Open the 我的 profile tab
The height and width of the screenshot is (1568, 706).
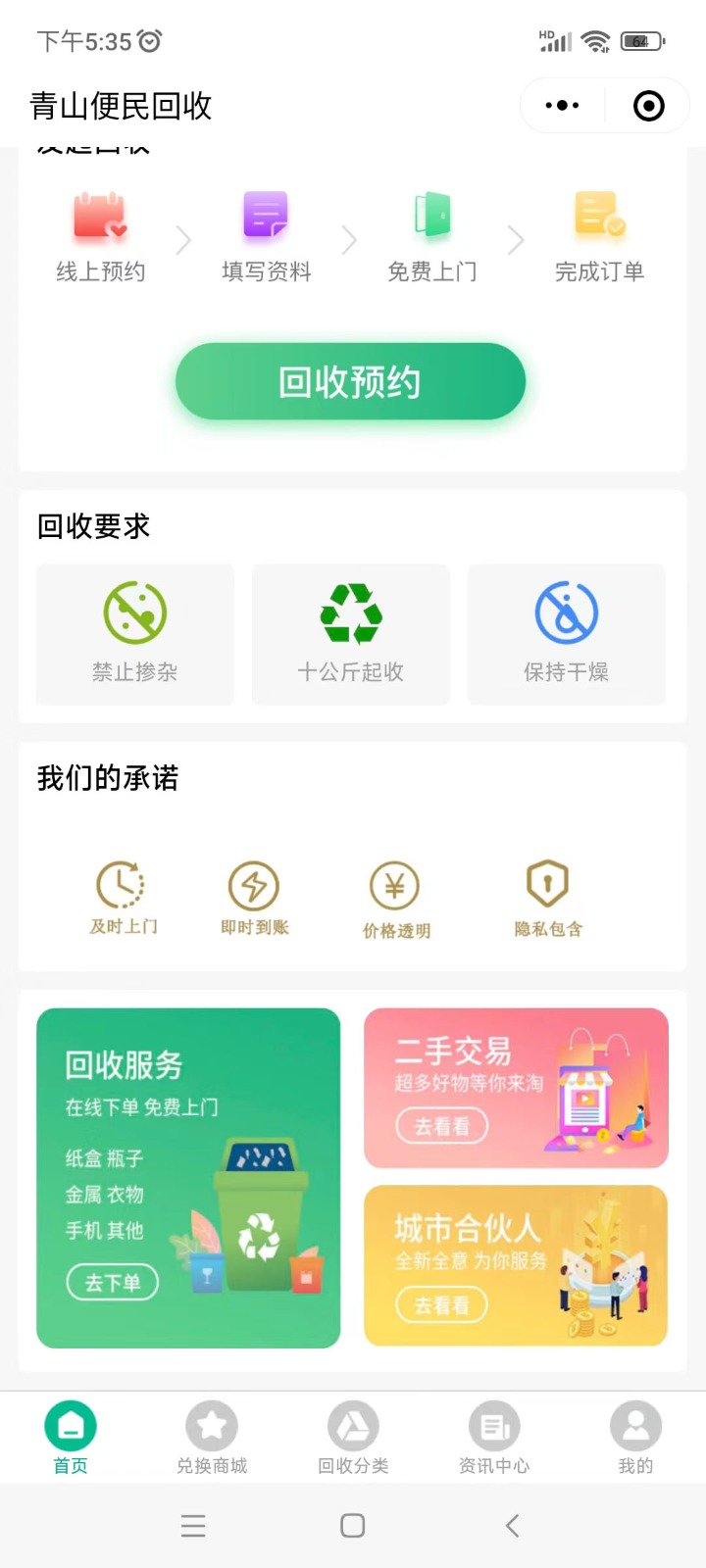[x=635, y=1438]
